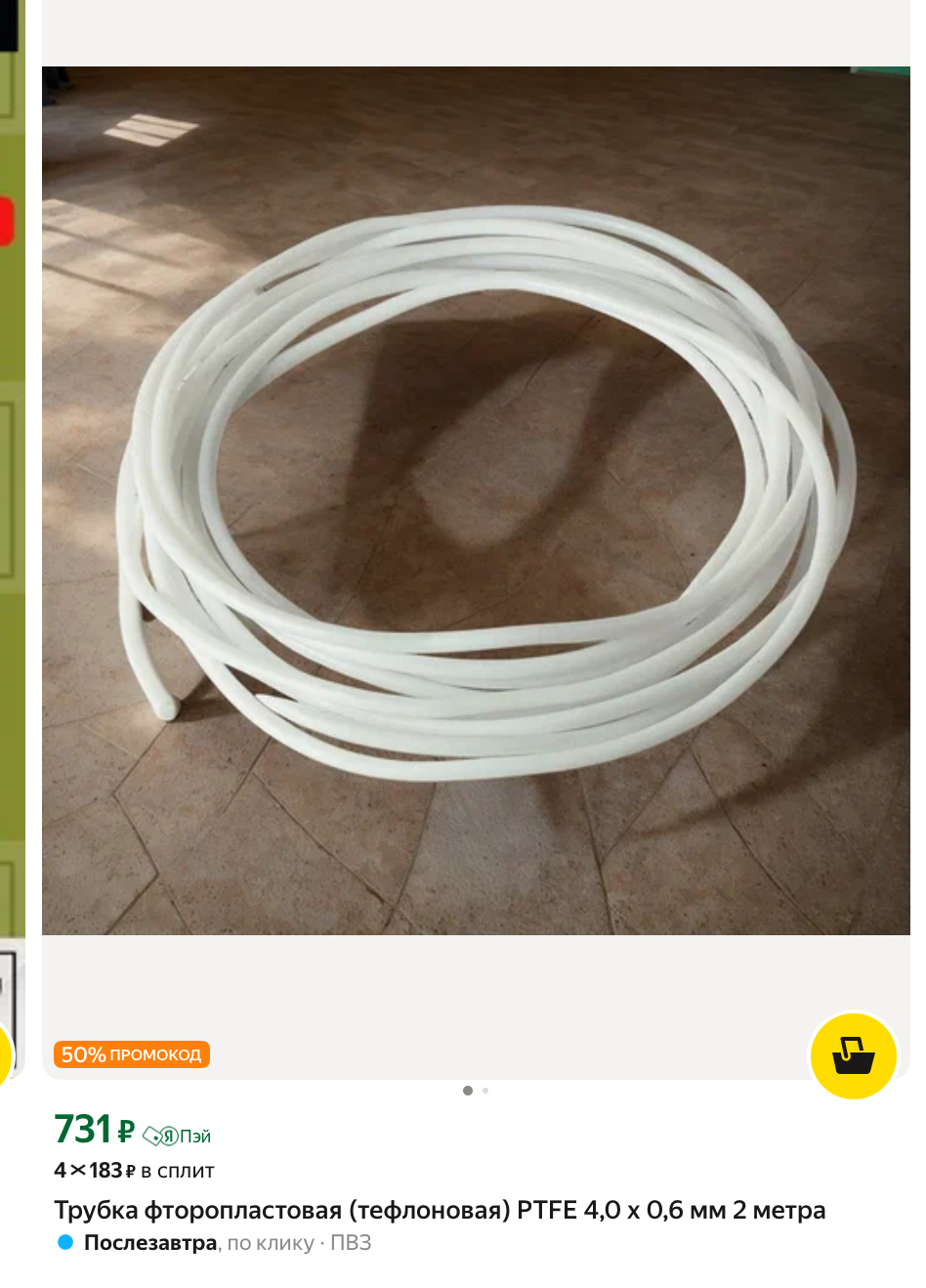Switch to the second photo dot
This screenshot has height=1288, width=926.
pyautogui.click(x=485, y=1091)
